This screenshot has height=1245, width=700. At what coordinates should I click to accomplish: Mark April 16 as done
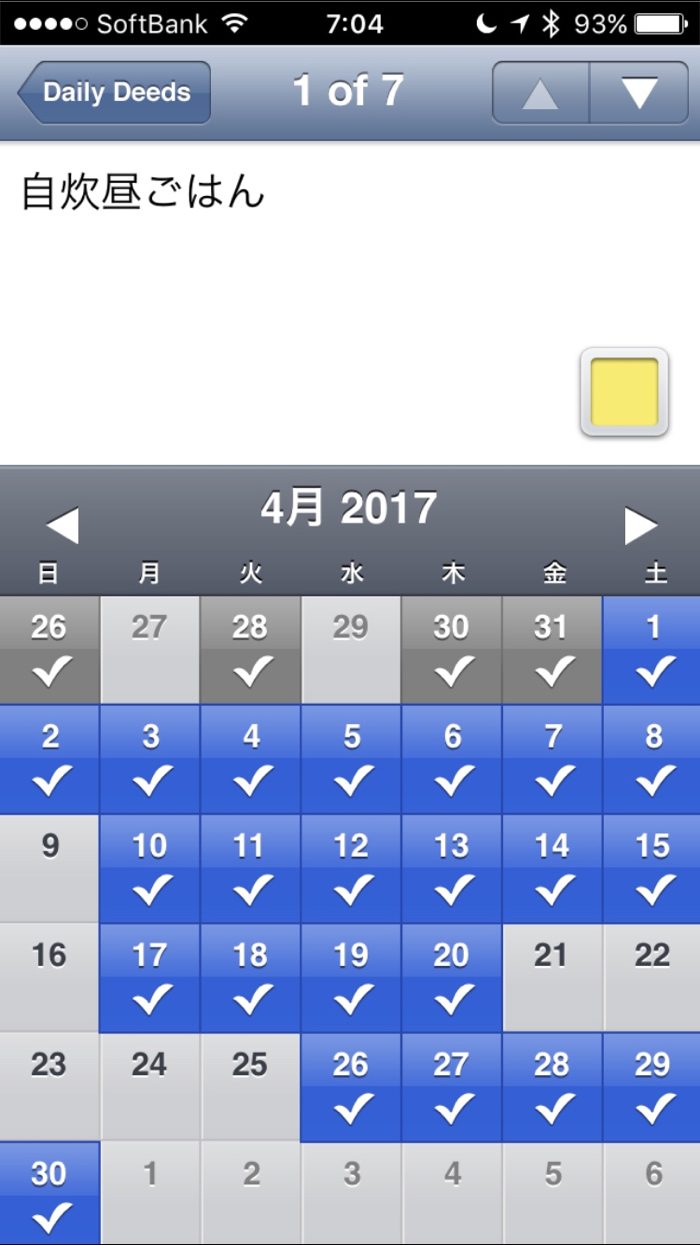point(50,977)
